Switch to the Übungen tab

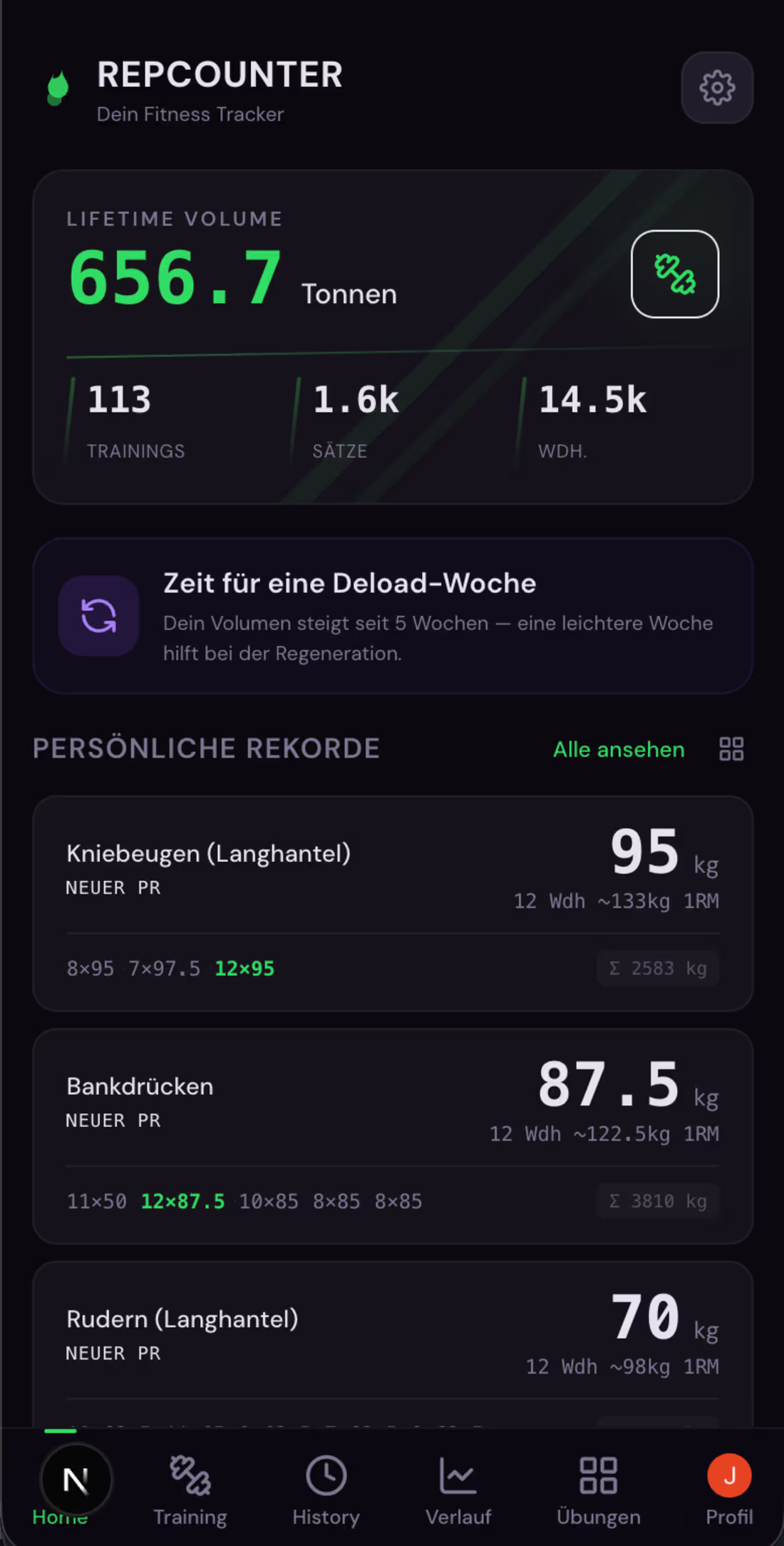pos(598,1490)
